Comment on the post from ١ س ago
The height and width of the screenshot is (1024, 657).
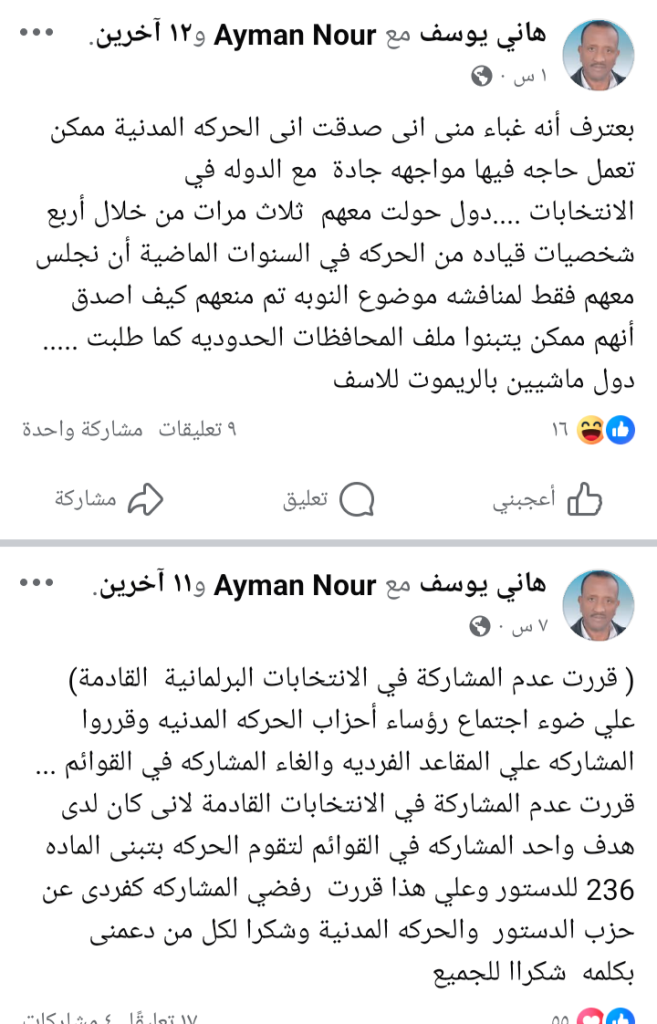(329, 501)
